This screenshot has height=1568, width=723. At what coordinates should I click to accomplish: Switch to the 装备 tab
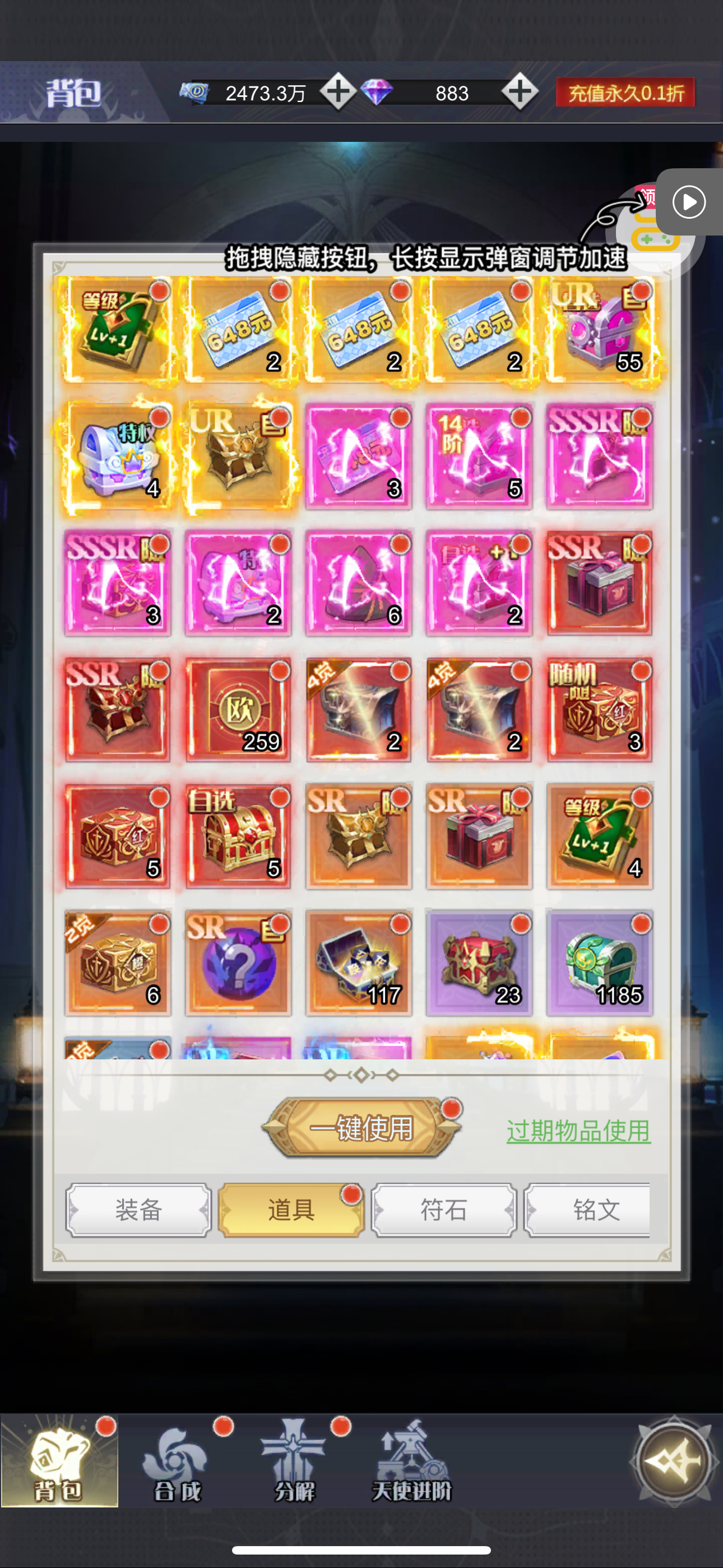coord(139,1210)
